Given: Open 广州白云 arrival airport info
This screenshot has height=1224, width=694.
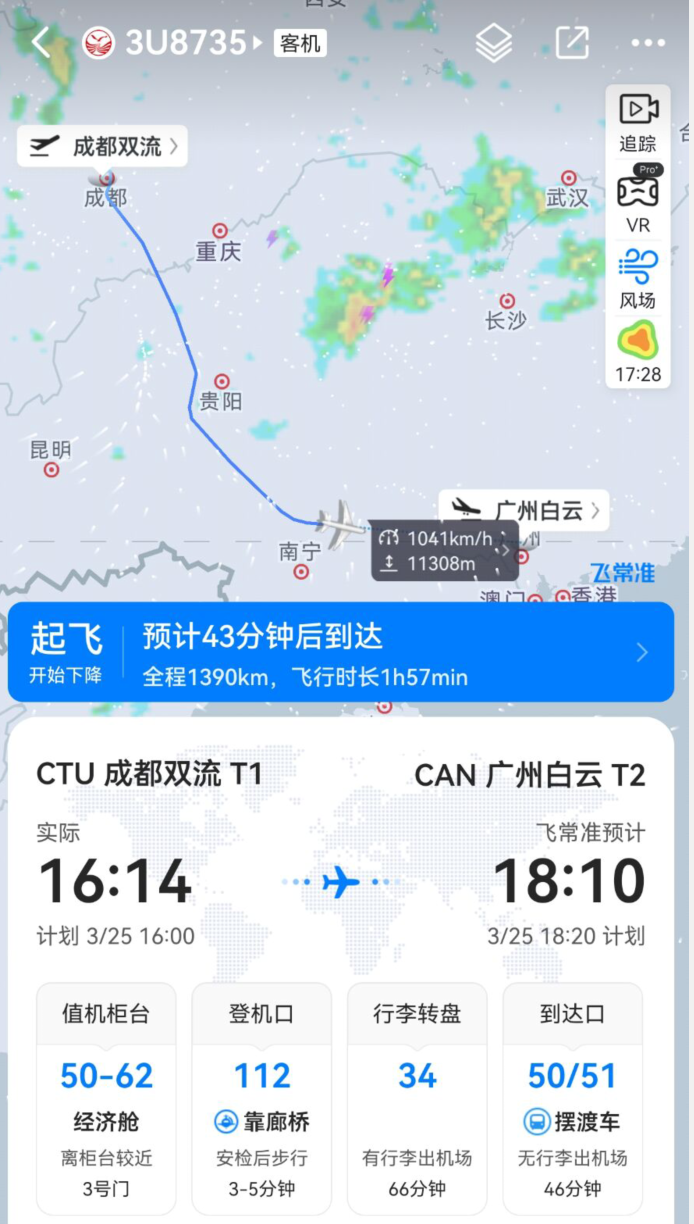Looking at the screenshot, I should (524, 511).
